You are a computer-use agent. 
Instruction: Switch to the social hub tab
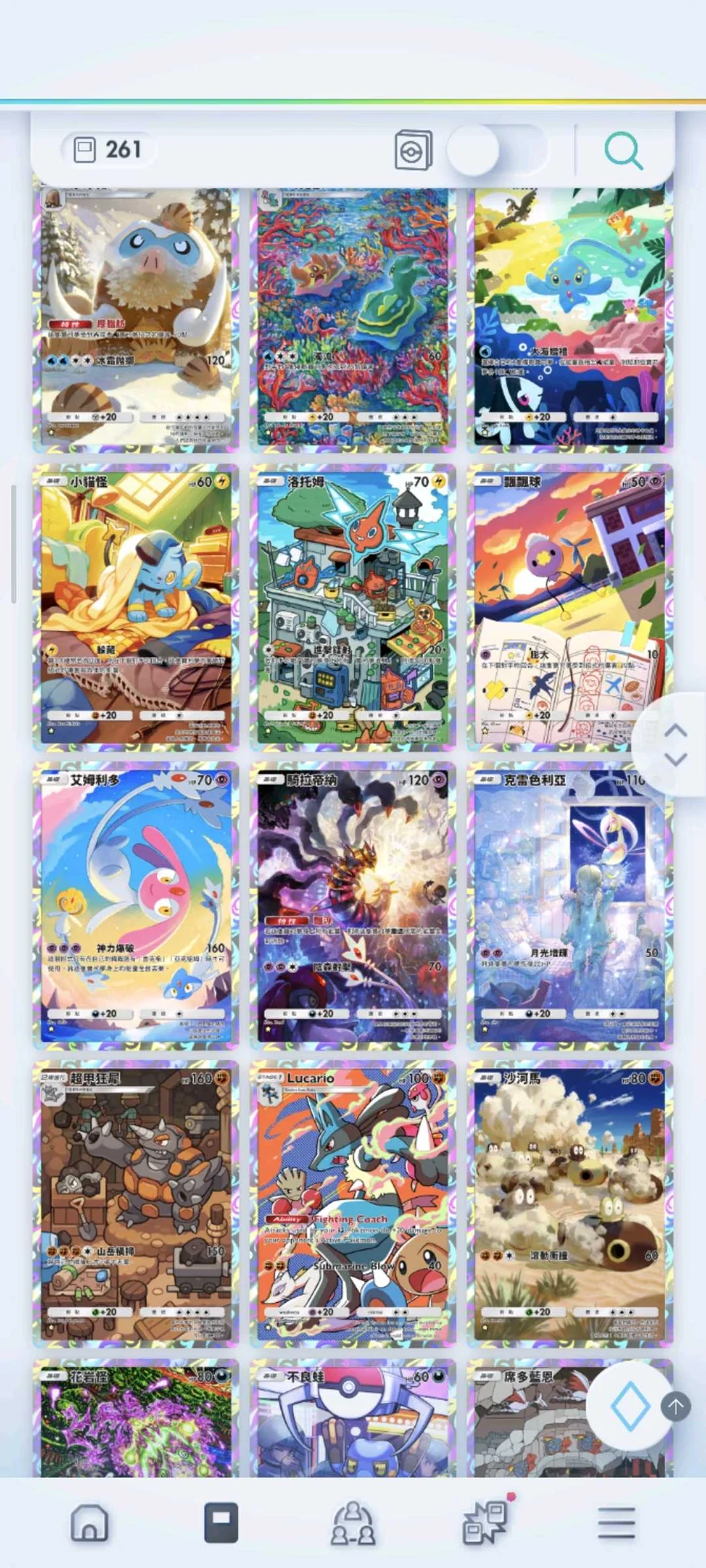tap(352, 1523)
